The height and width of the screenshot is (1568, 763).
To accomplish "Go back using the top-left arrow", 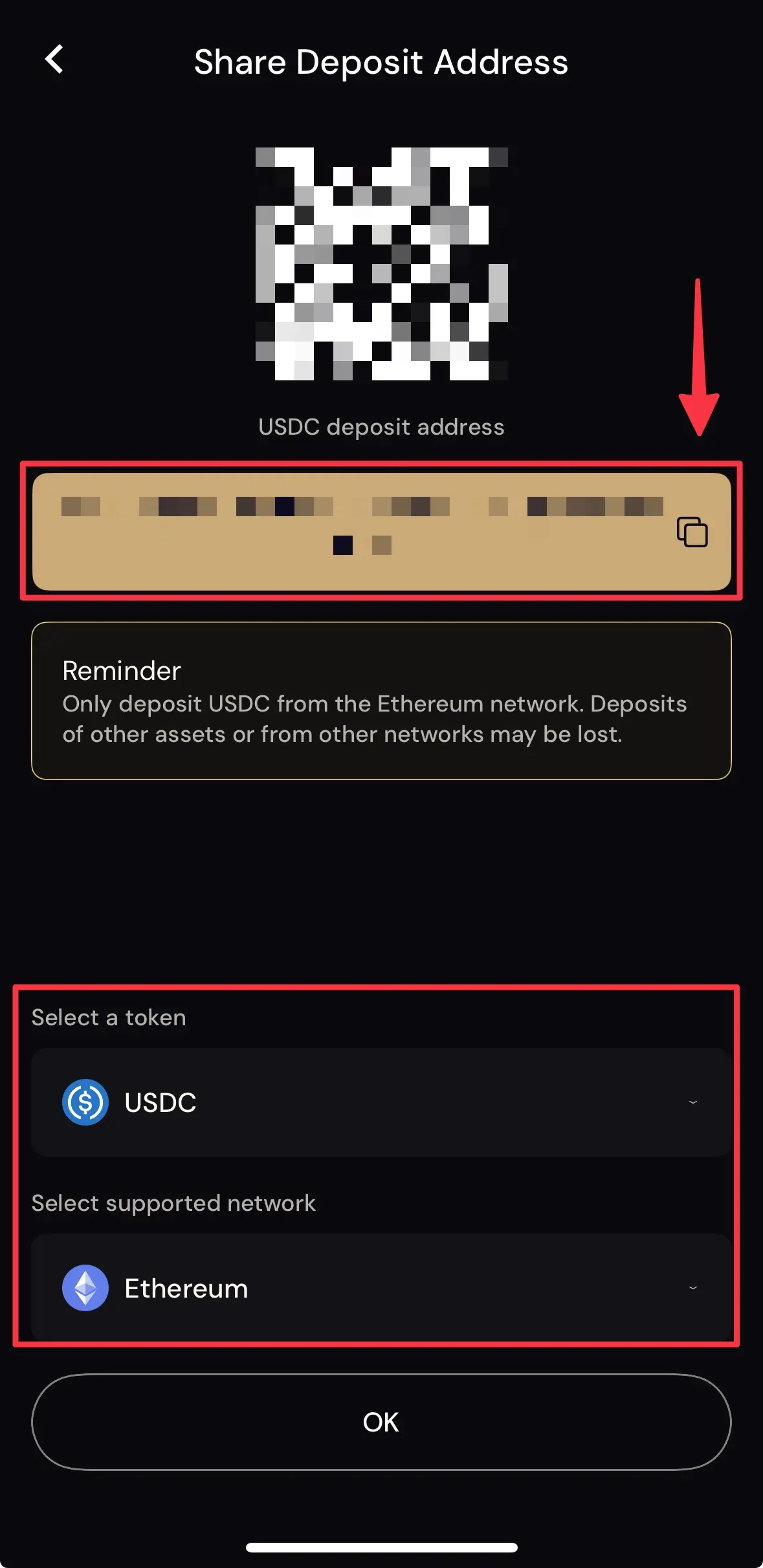I will 54,60.
